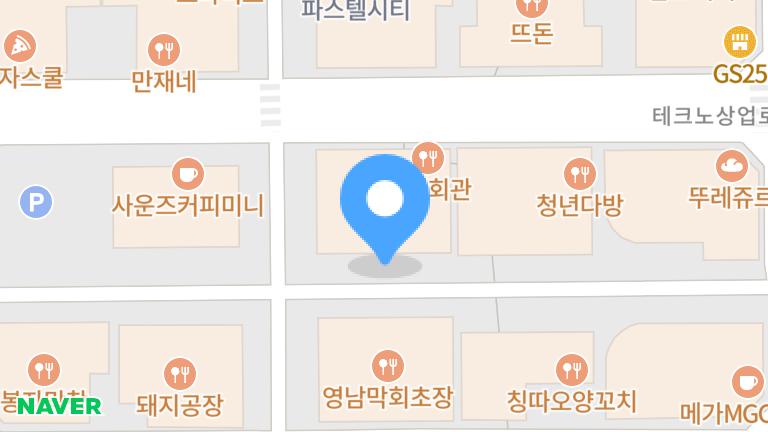Open the 뚜레쥬르 bakery marker
768x432 pixels.
732,166
